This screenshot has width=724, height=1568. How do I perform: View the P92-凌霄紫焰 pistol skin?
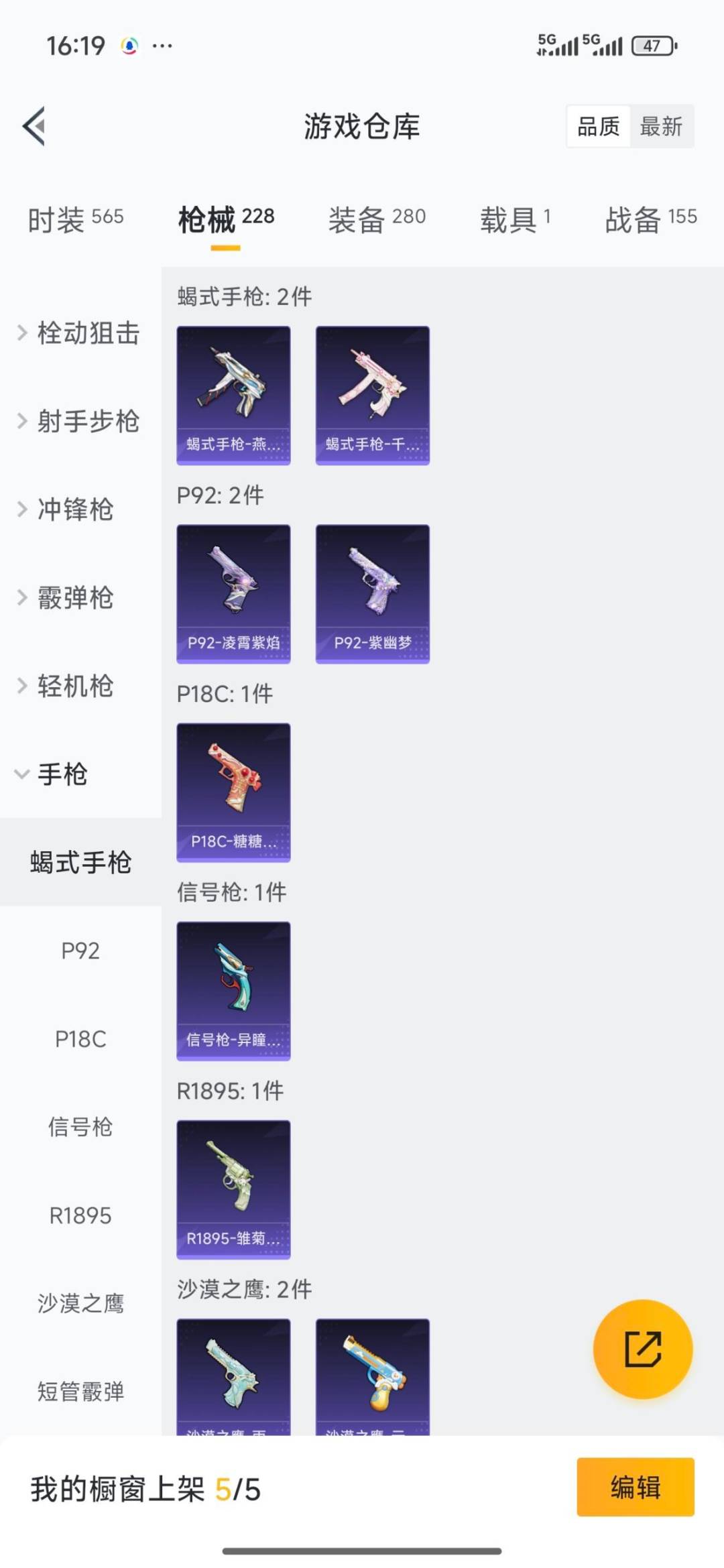click(x=233, y=593)
